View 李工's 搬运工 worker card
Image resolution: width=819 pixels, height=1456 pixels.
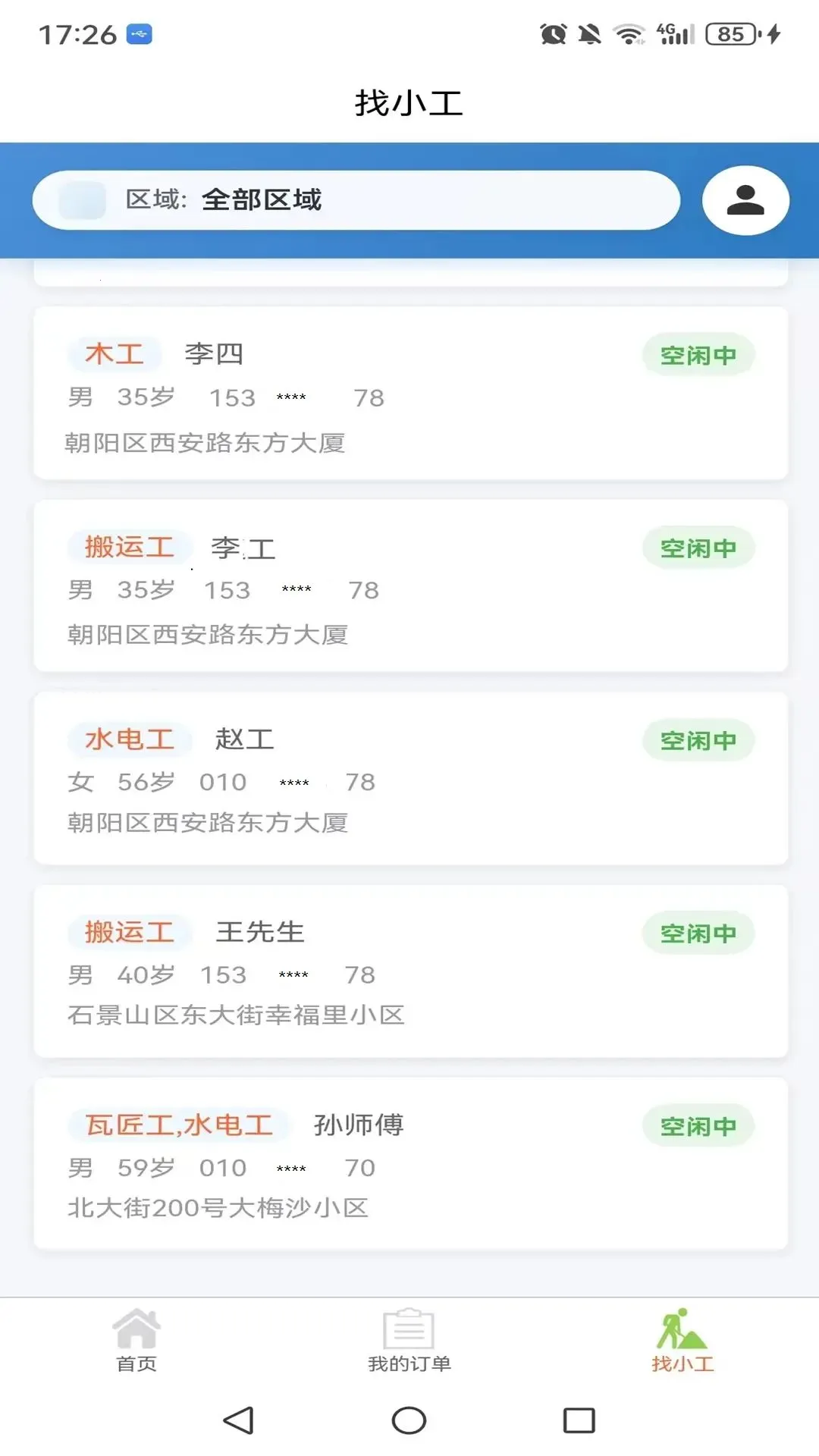coord(410,585)
